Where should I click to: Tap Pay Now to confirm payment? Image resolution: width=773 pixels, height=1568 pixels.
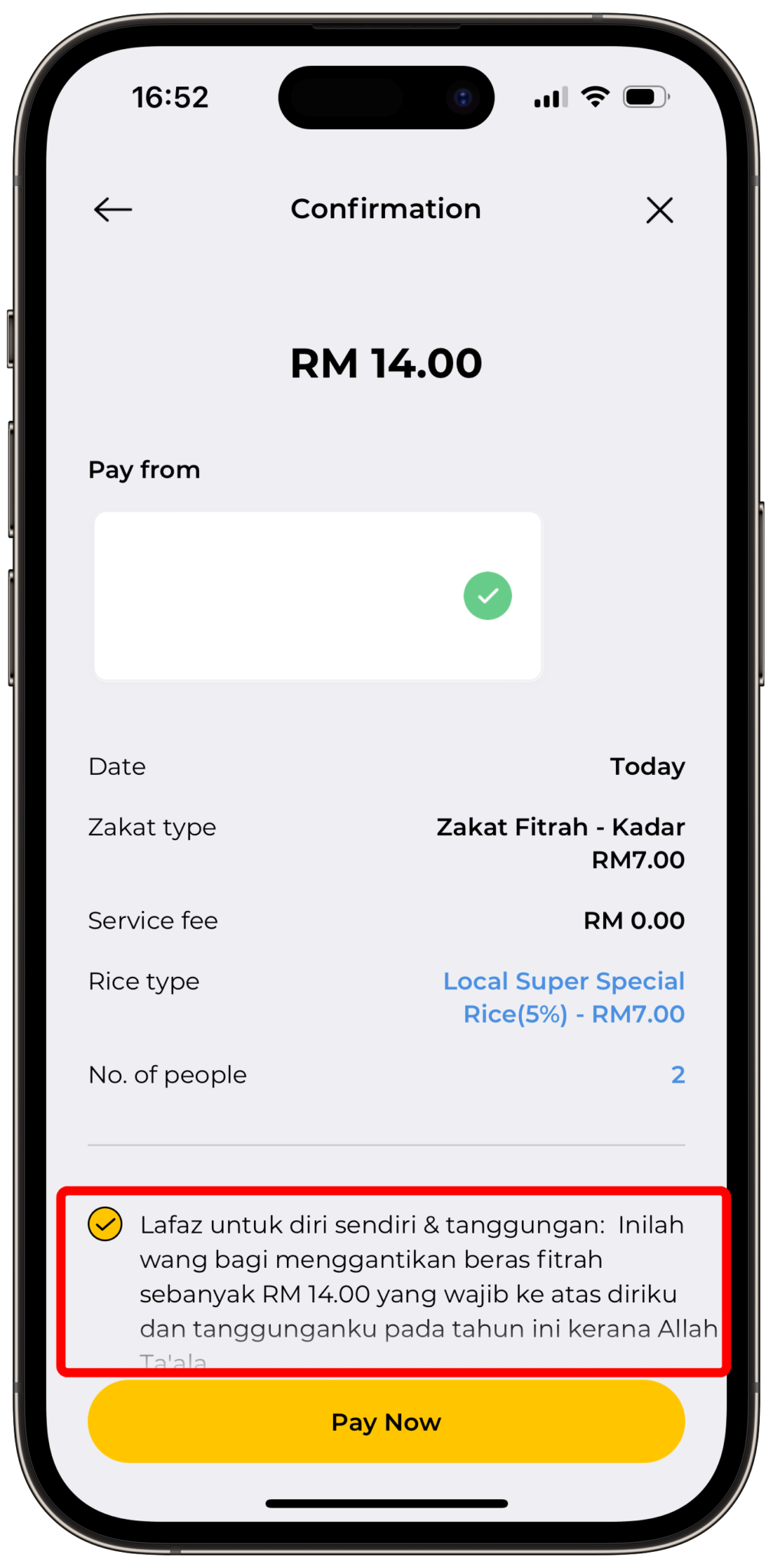point(386,1421)
